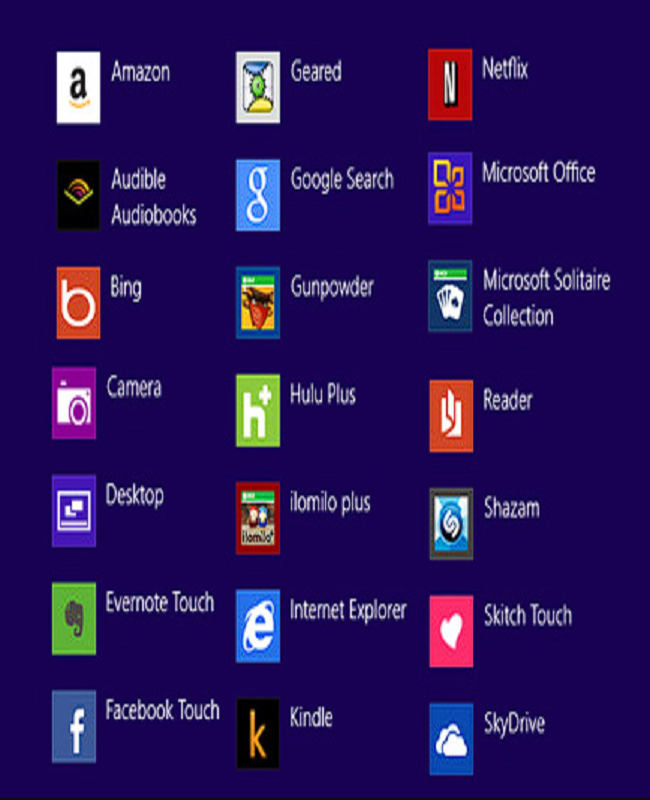
Task: Go to Desktop
Action: click(x=74, y=511)
